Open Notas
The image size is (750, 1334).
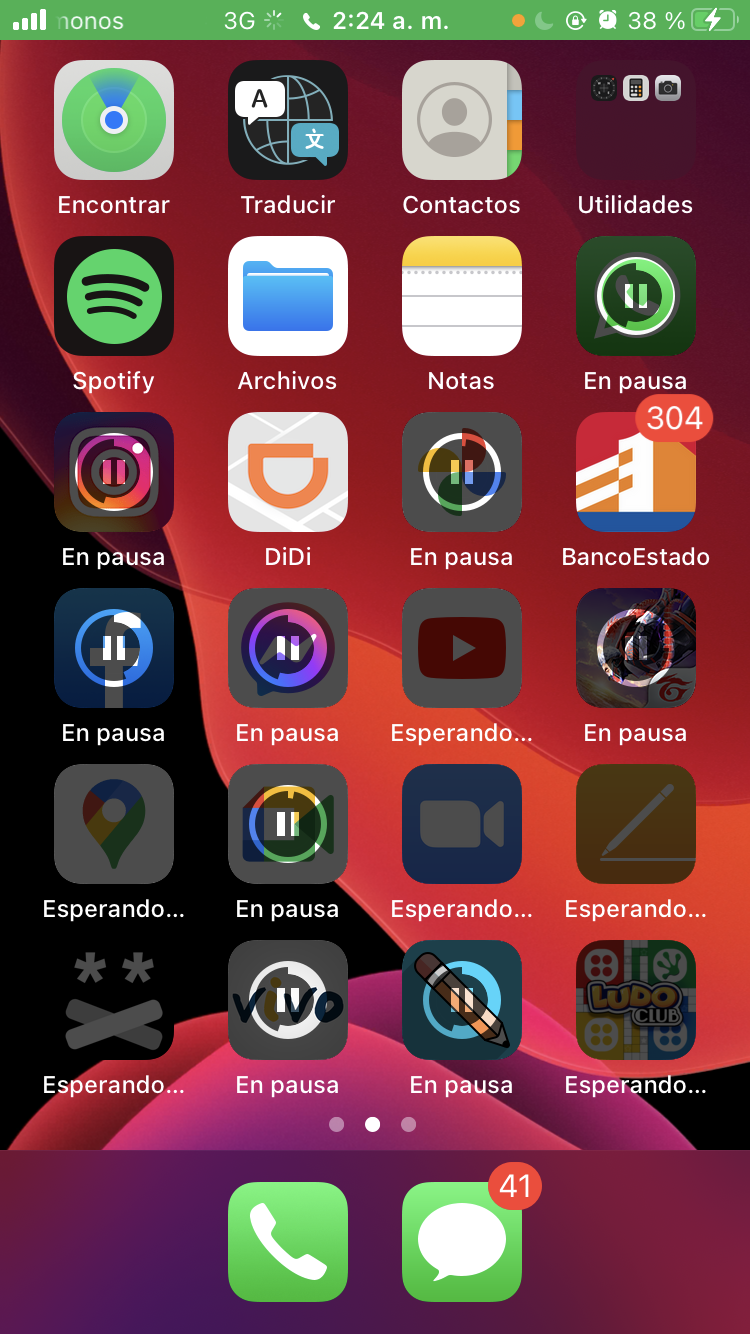click(x=462, y=296)
